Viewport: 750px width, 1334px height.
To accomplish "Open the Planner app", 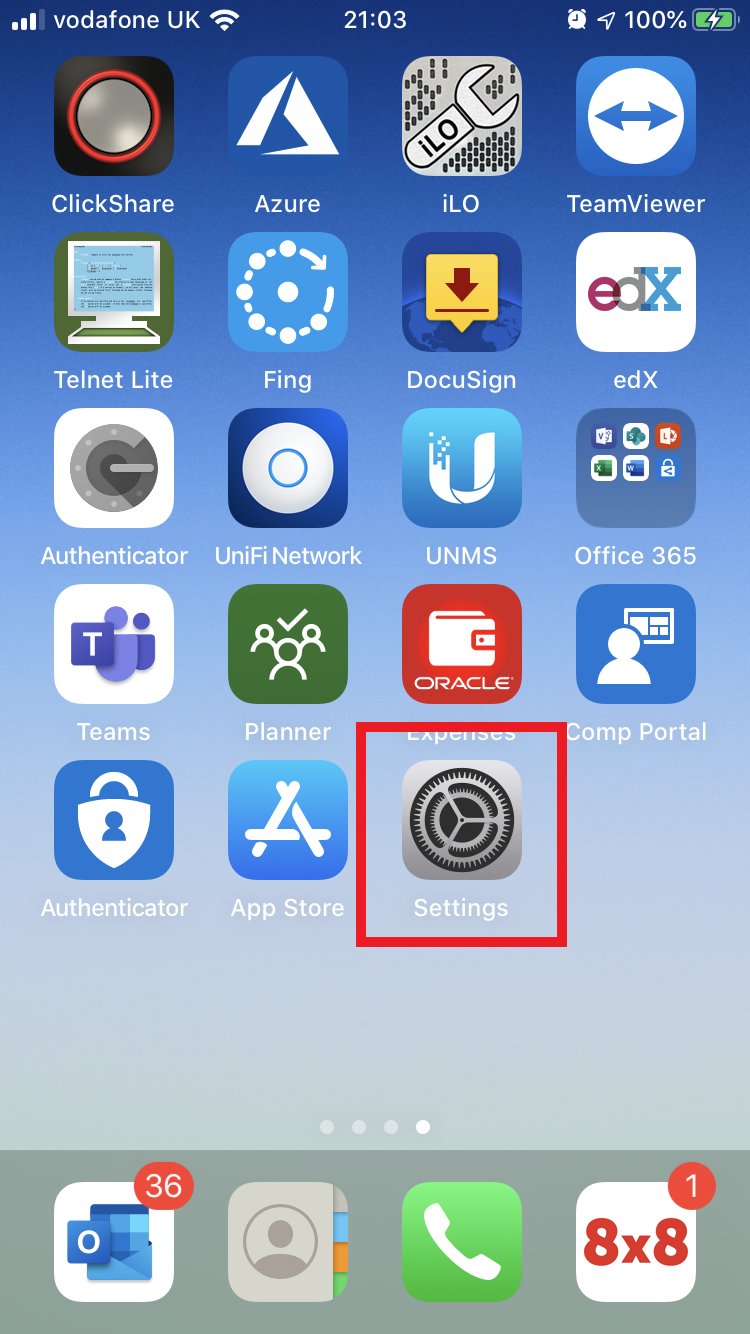I will point(288,644).
